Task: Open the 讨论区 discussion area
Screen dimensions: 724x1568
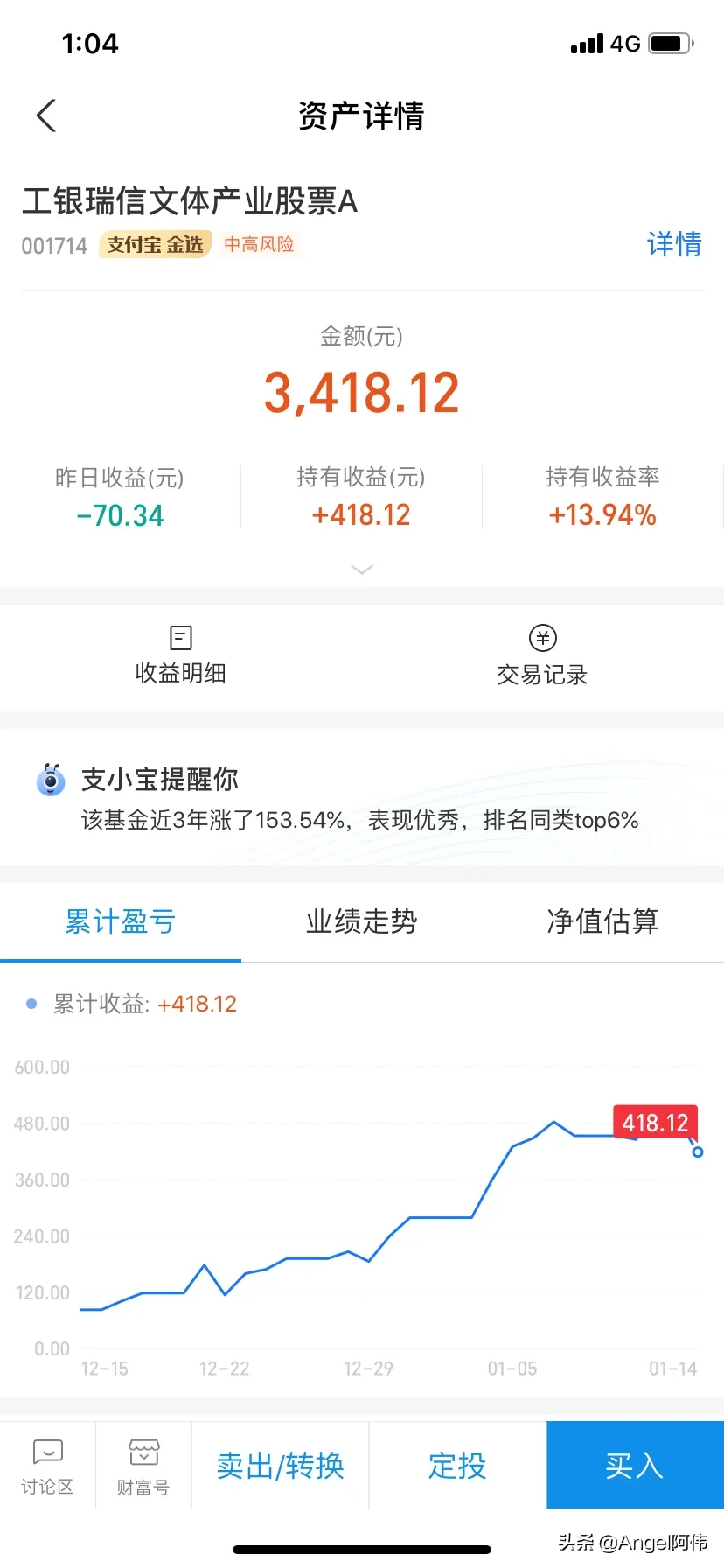Action: pyautogui.click(x=47, y=1466)
